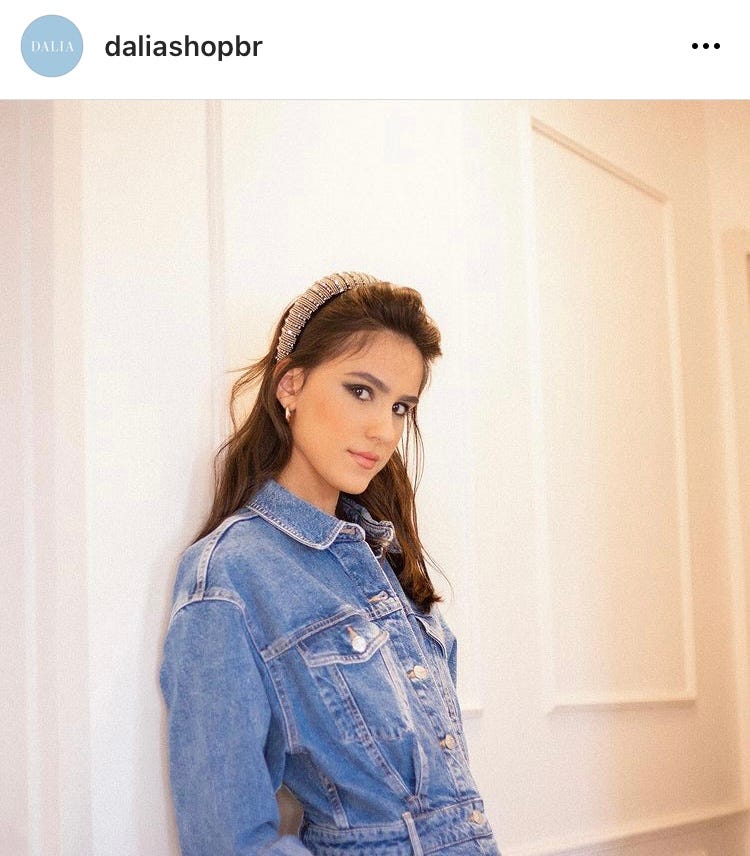Open the daliashopbr profile avatar
The width and height of the screenshot is (750, 856).
tap(52, 46)
